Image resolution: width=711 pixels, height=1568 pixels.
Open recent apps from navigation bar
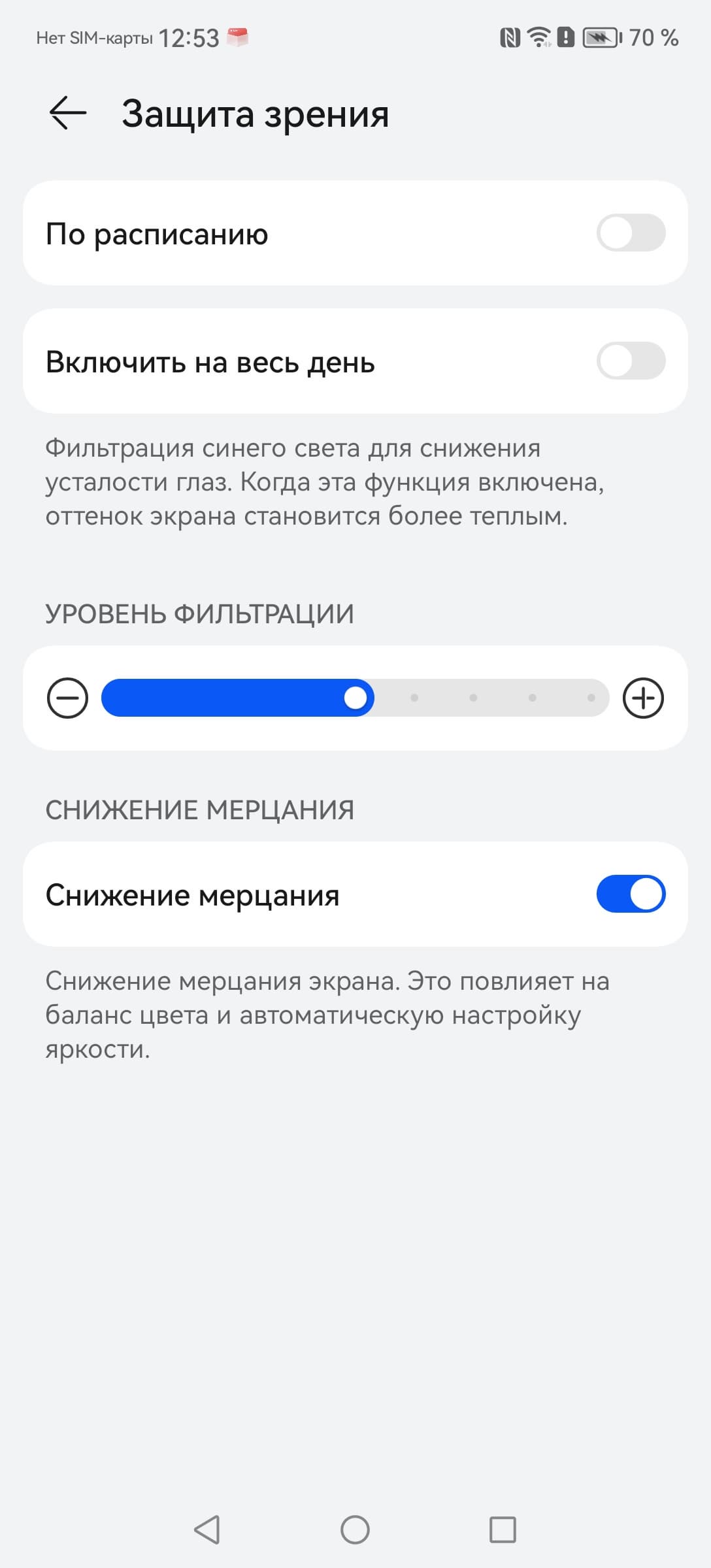[x=503, y=1529]
